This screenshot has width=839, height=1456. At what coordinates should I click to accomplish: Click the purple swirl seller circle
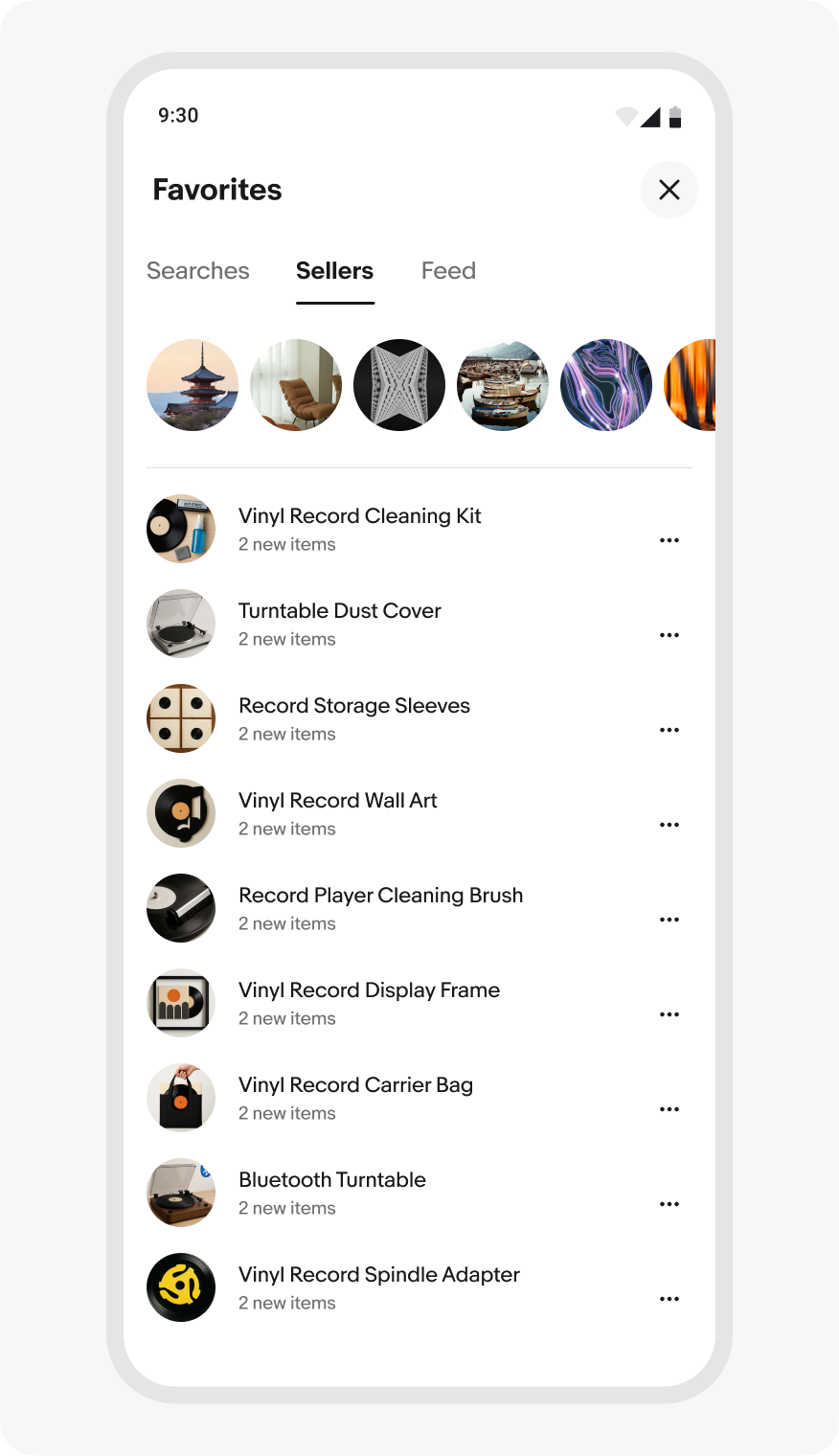tap(605, 384)
